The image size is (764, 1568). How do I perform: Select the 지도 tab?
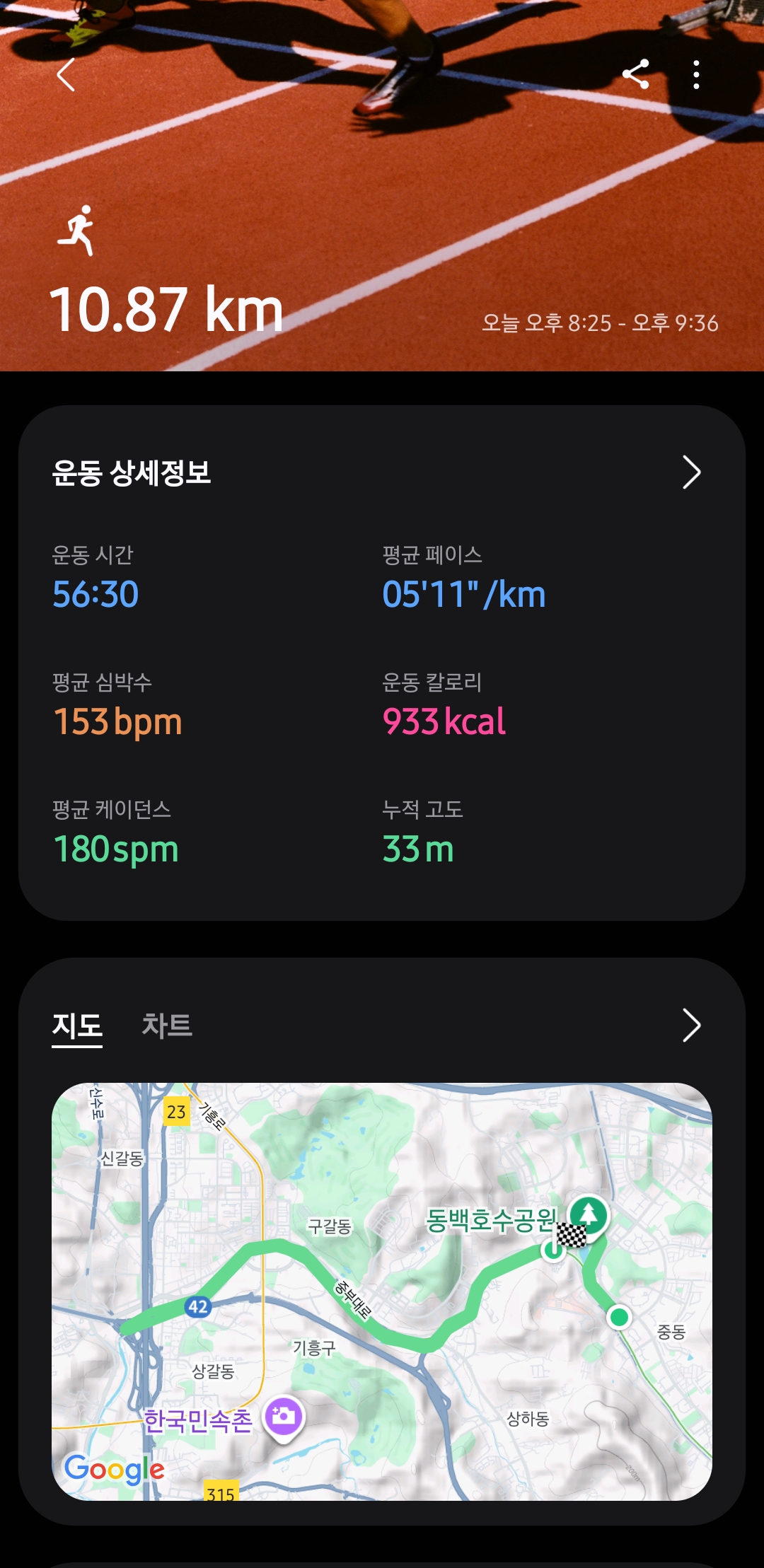point(77,1026)
